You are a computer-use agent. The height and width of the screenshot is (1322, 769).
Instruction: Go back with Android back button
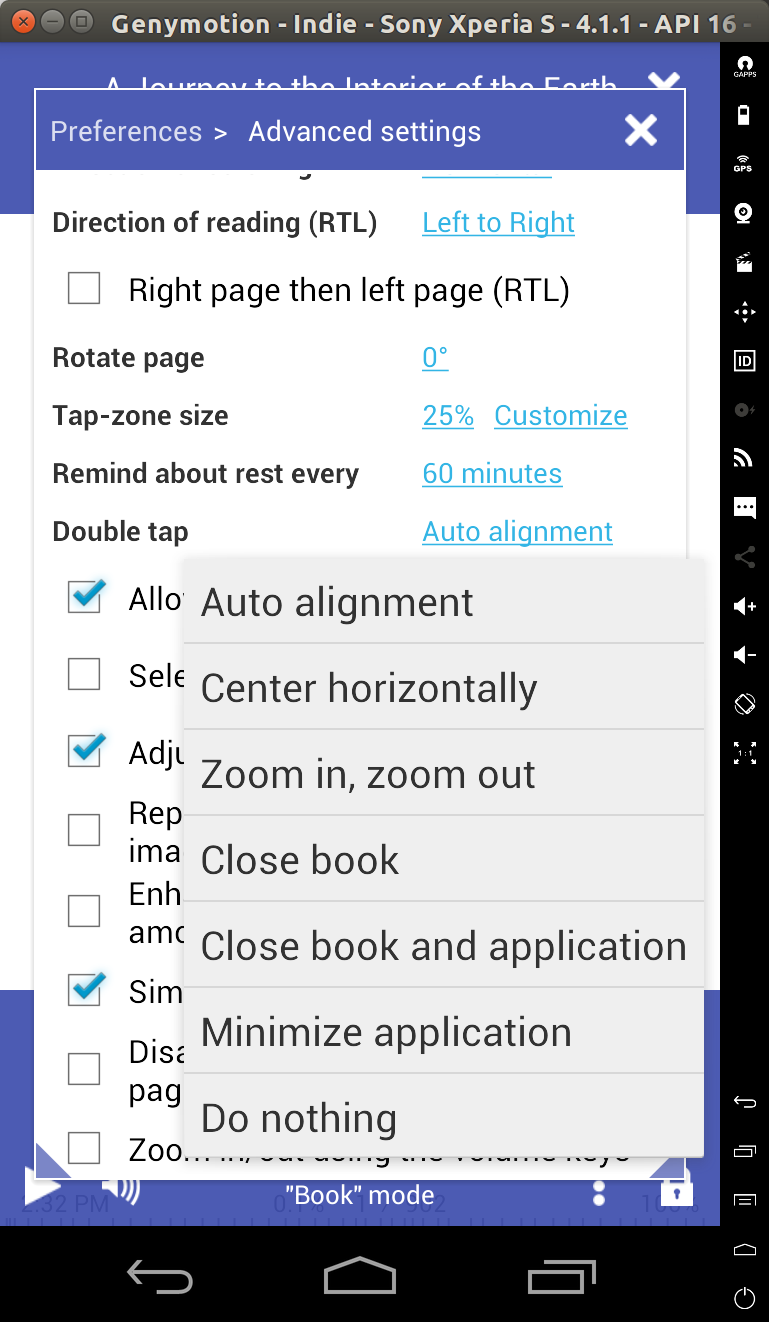159,1276
